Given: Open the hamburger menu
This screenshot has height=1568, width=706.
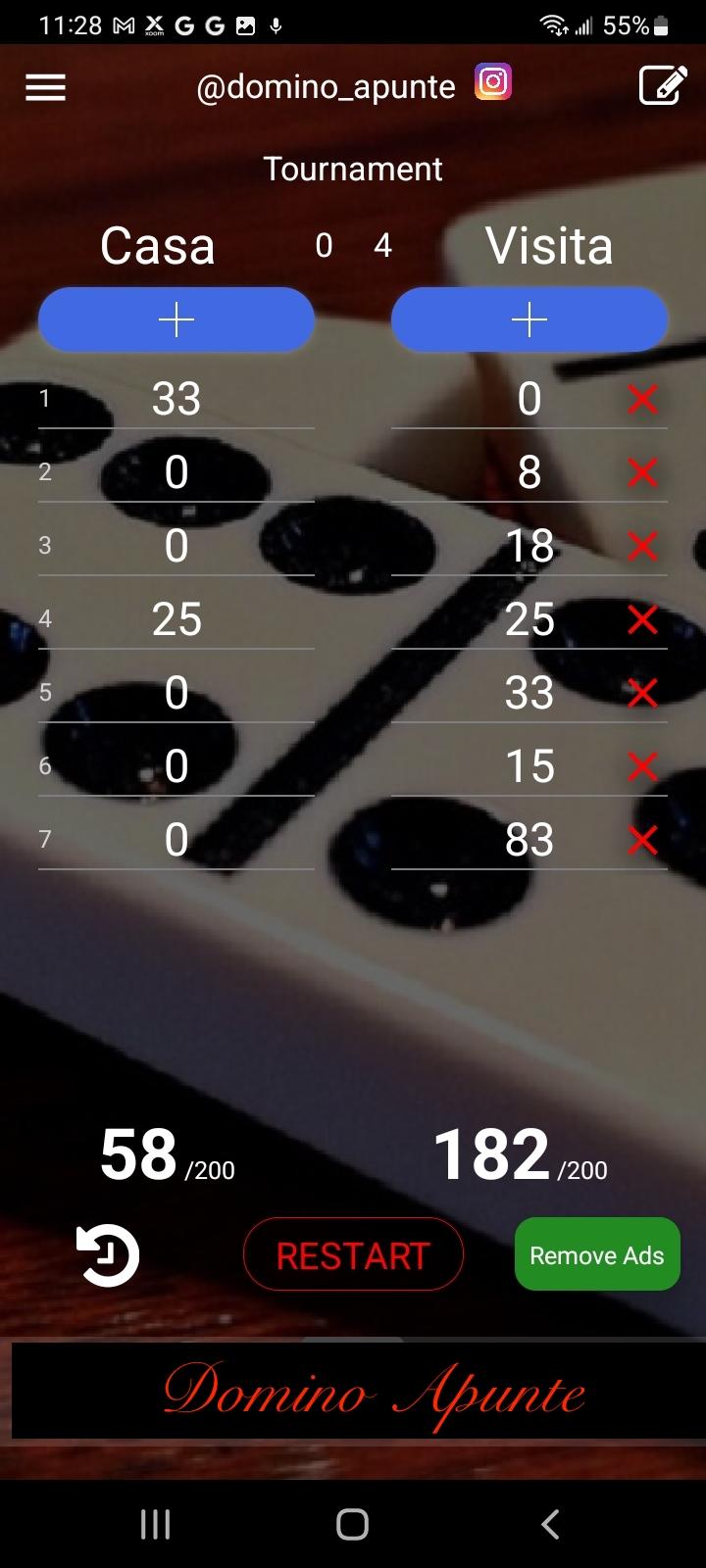Looking at the screenshot, I should coord(45,88).
